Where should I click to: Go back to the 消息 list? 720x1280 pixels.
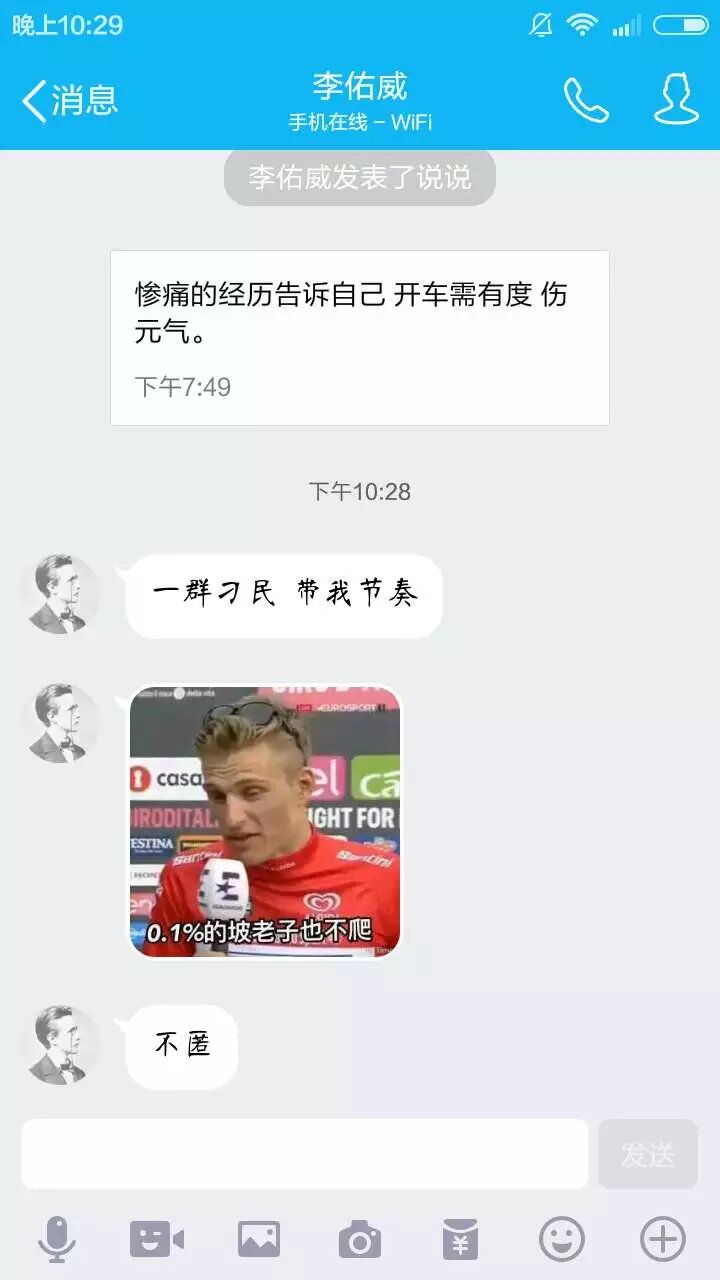coord(70,100)
